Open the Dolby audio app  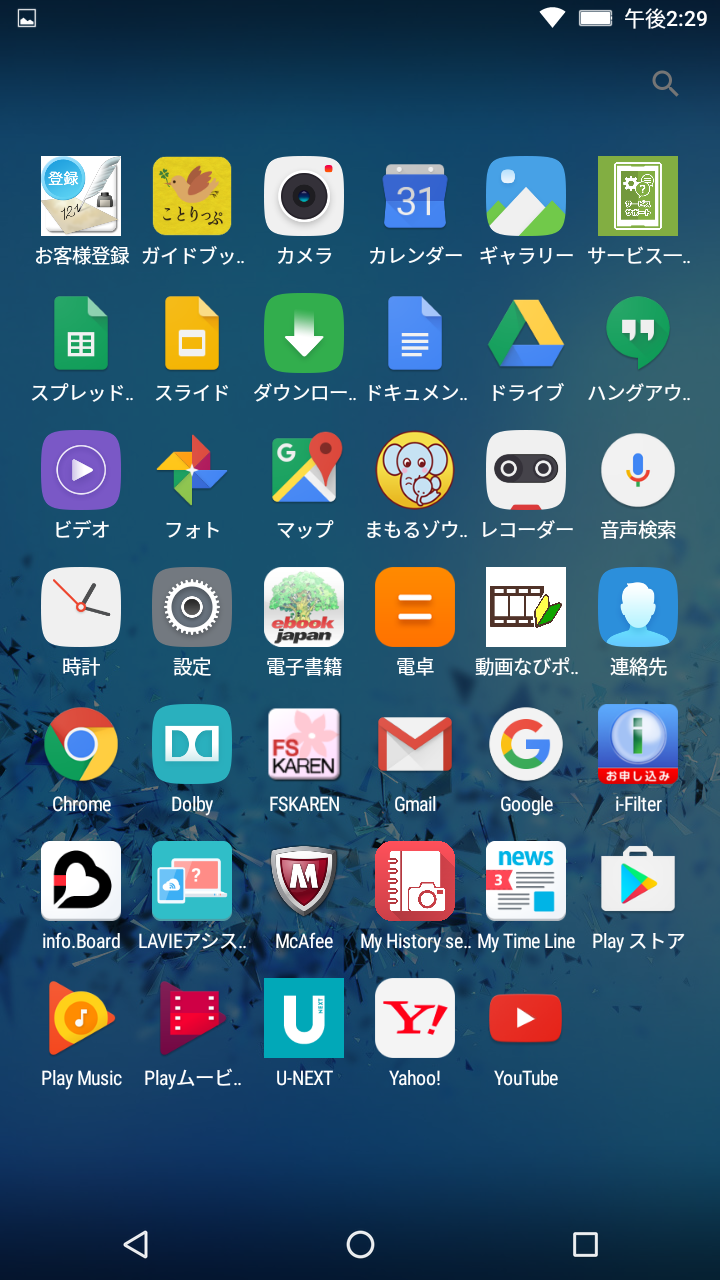[192, 744]
